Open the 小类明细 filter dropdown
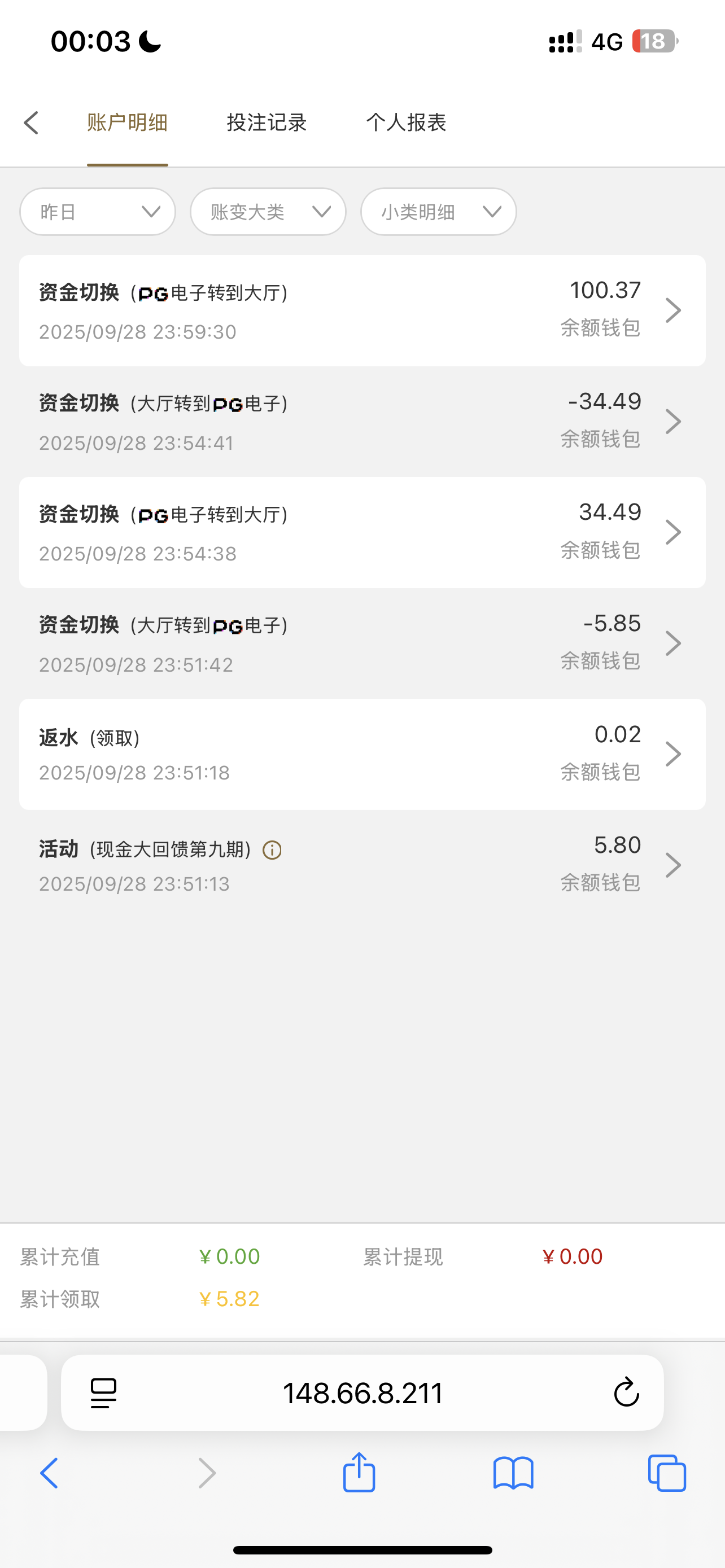Screen dimensions: 725x1568 pyautogui.click(x=439, y=212)
